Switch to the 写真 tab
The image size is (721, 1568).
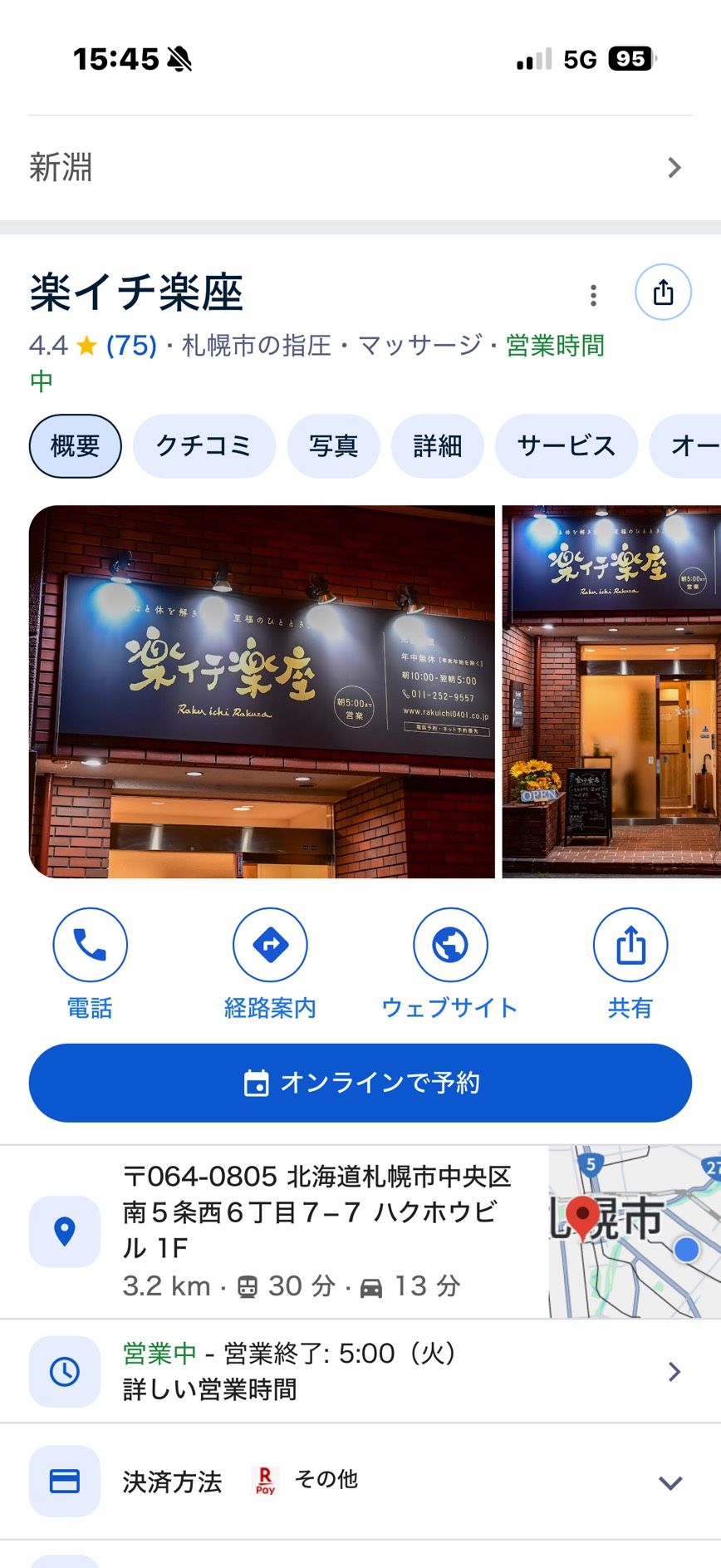pyautogui.click(x=333, y=446)
